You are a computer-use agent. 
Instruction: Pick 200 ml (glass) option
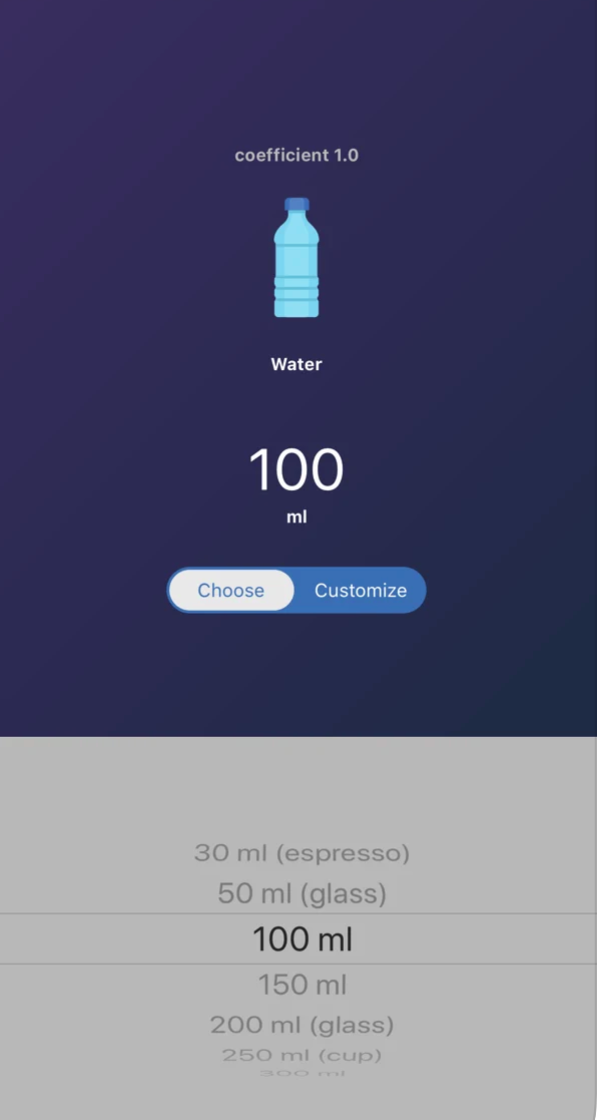click(302, 1025)
